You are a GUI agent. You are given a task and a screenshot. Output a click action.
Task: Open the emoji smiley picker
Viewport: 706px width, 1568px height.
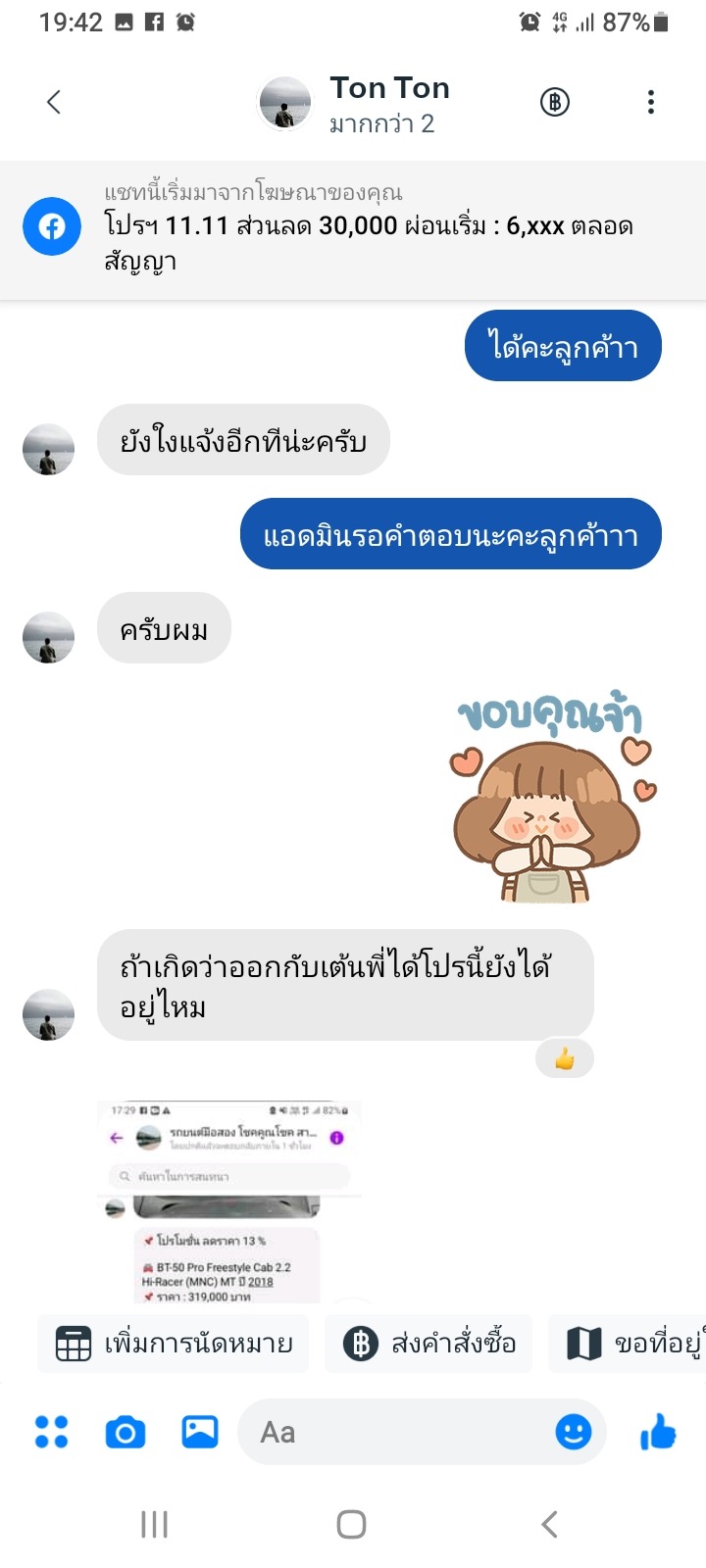[x=574, y=1432]
